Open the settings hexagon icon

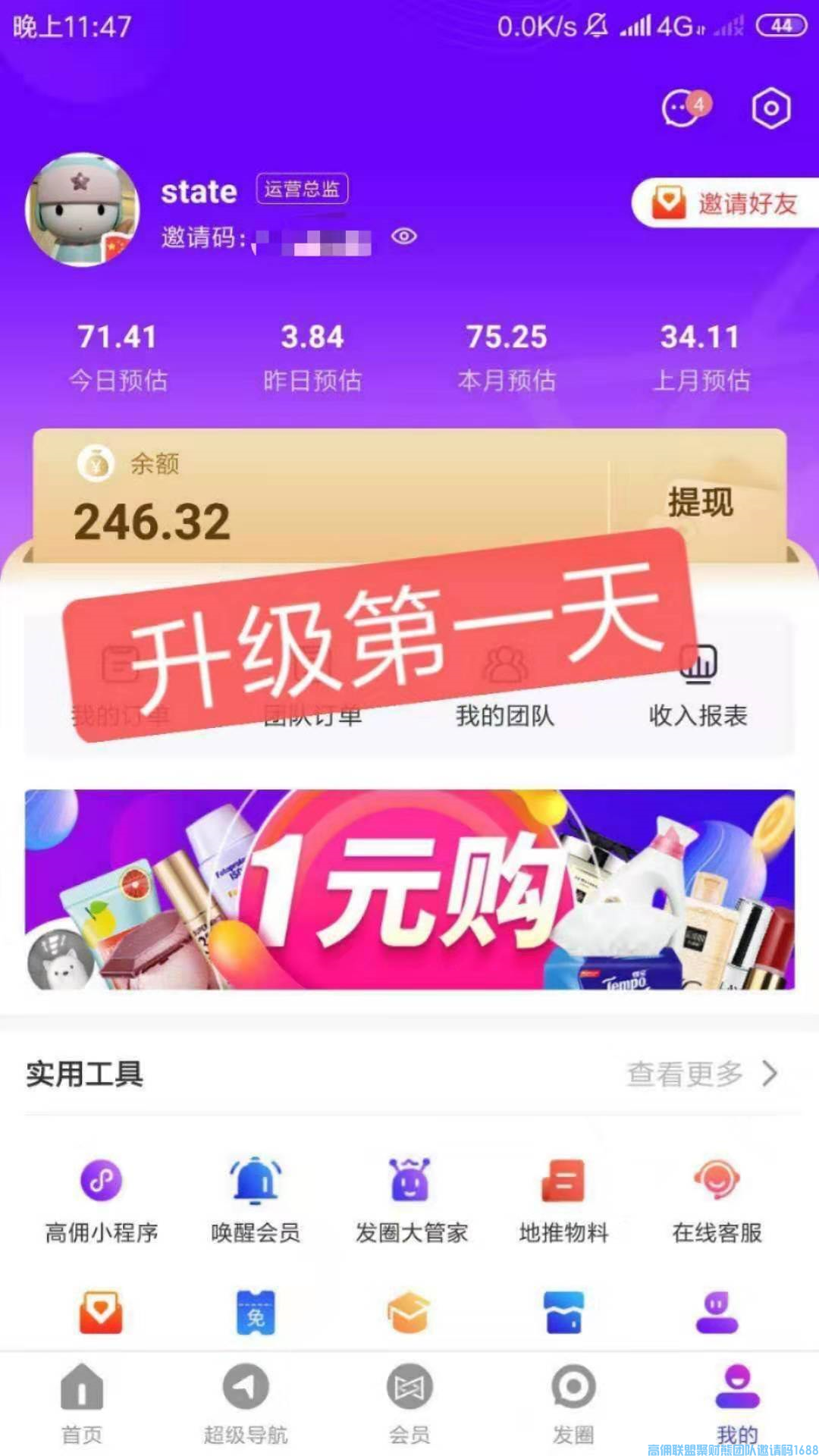tap(770, 108)
